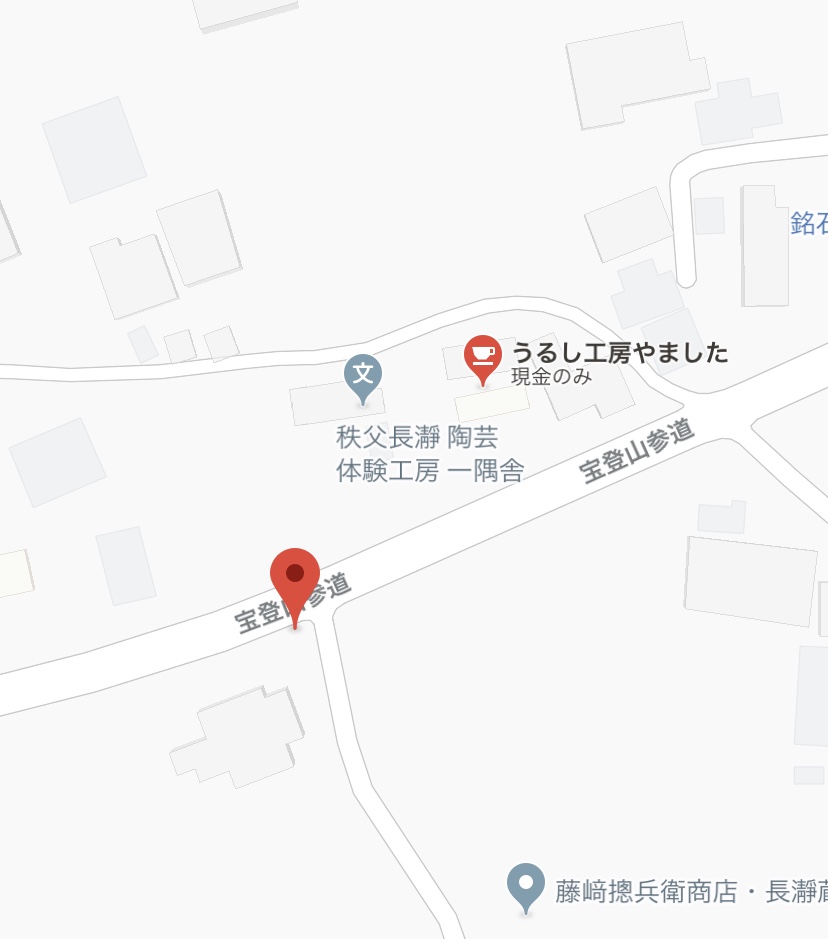Tap the red dropped pin on 宝登山参道

[x=295, y=579]
